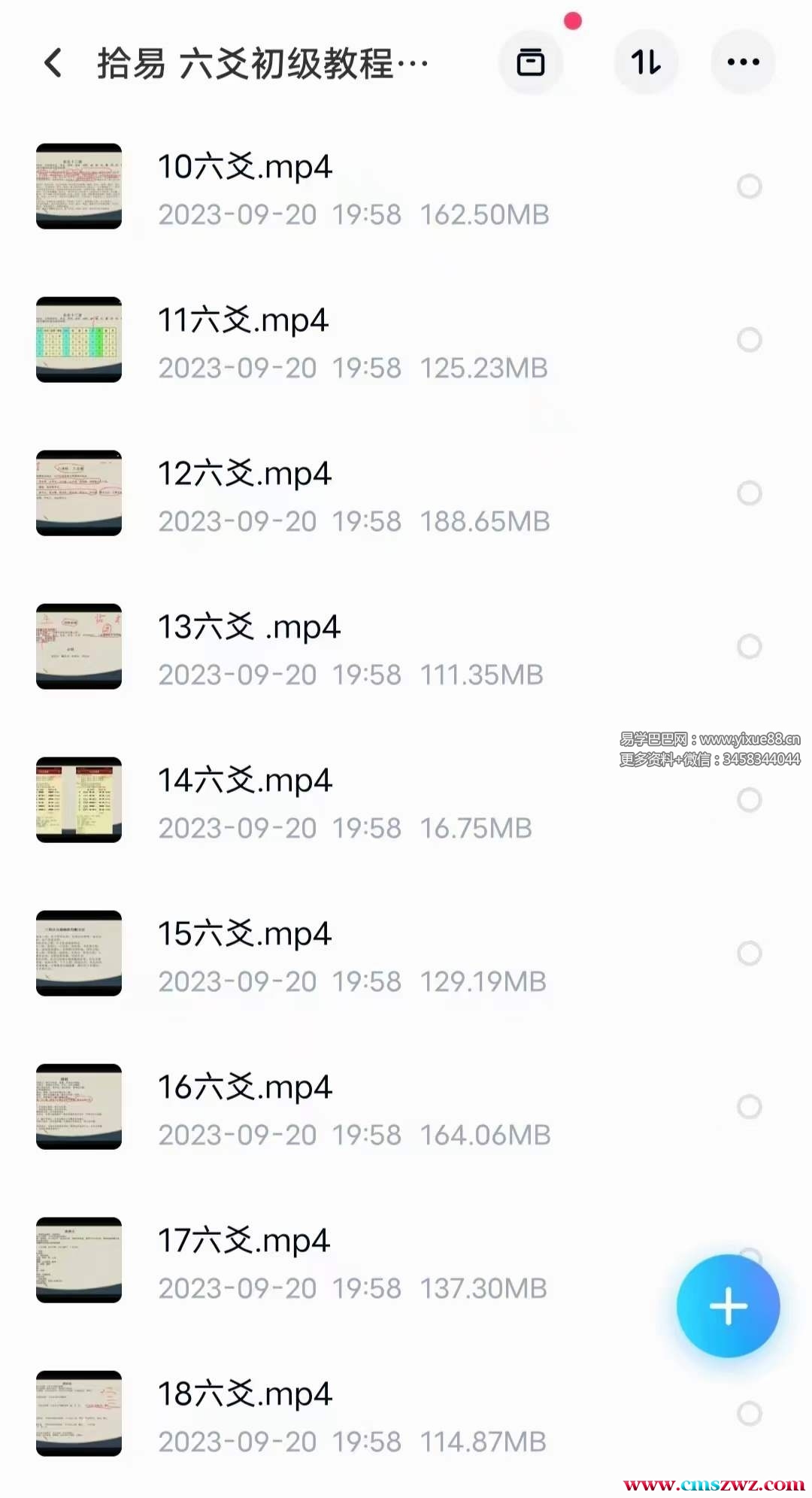Open 16六爻.mp4 in the file list

click(x=244, y=1088)
